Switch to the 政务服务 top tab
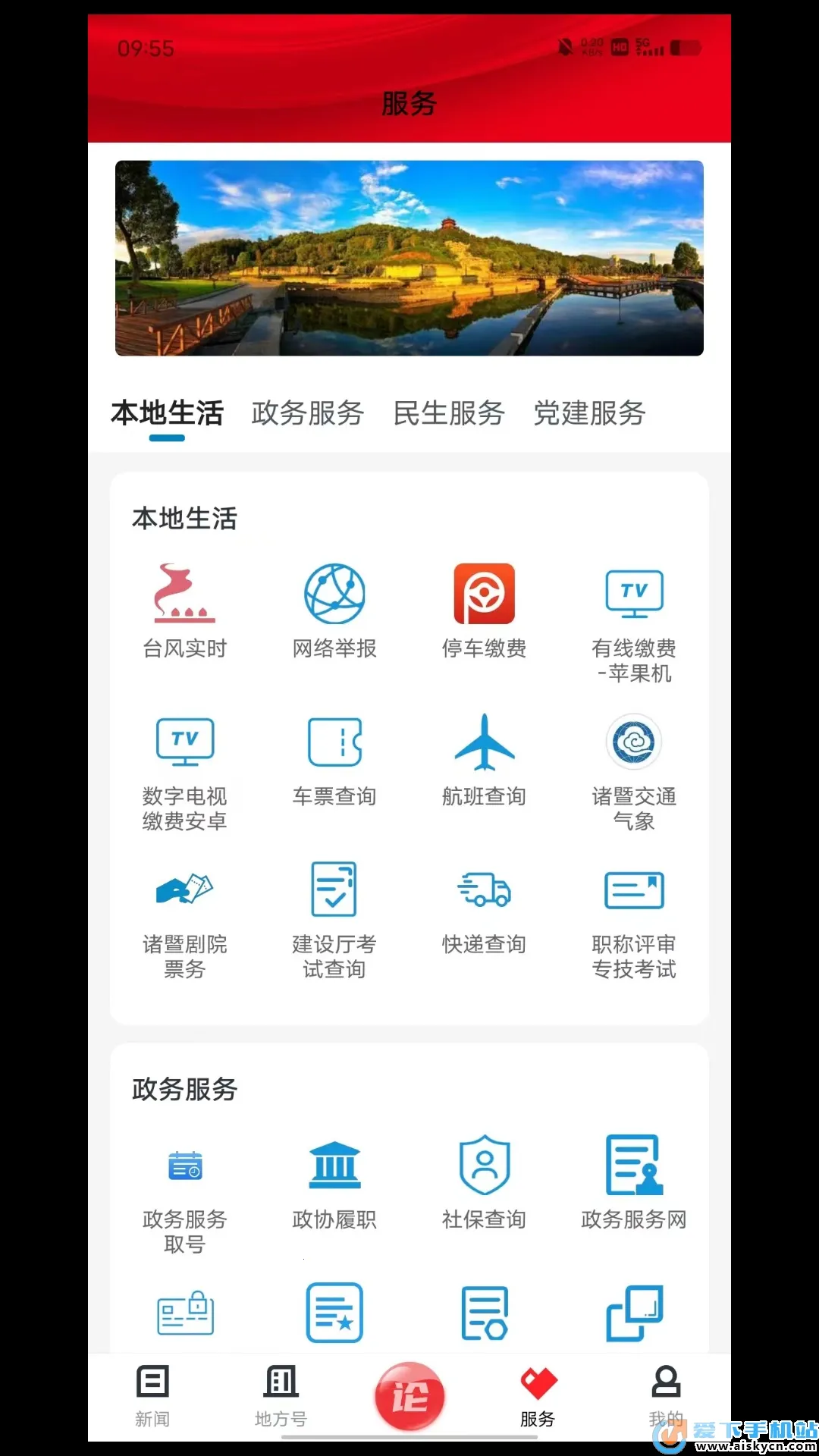Viewport: 819px width, 1456px height. pyautogui.click(x=307, y=413)
